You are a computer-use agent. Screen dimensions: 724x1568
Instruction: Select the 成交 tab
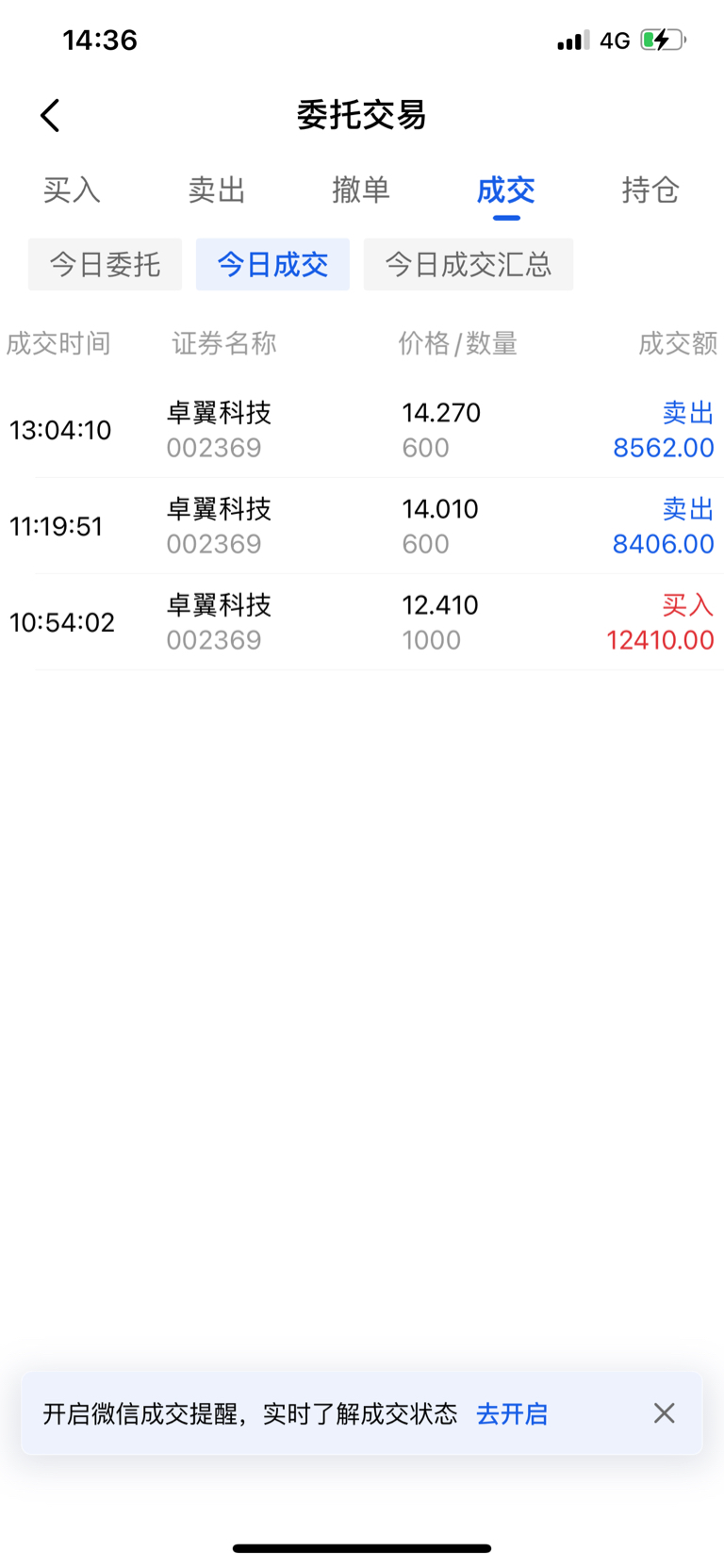pos(505,190)
